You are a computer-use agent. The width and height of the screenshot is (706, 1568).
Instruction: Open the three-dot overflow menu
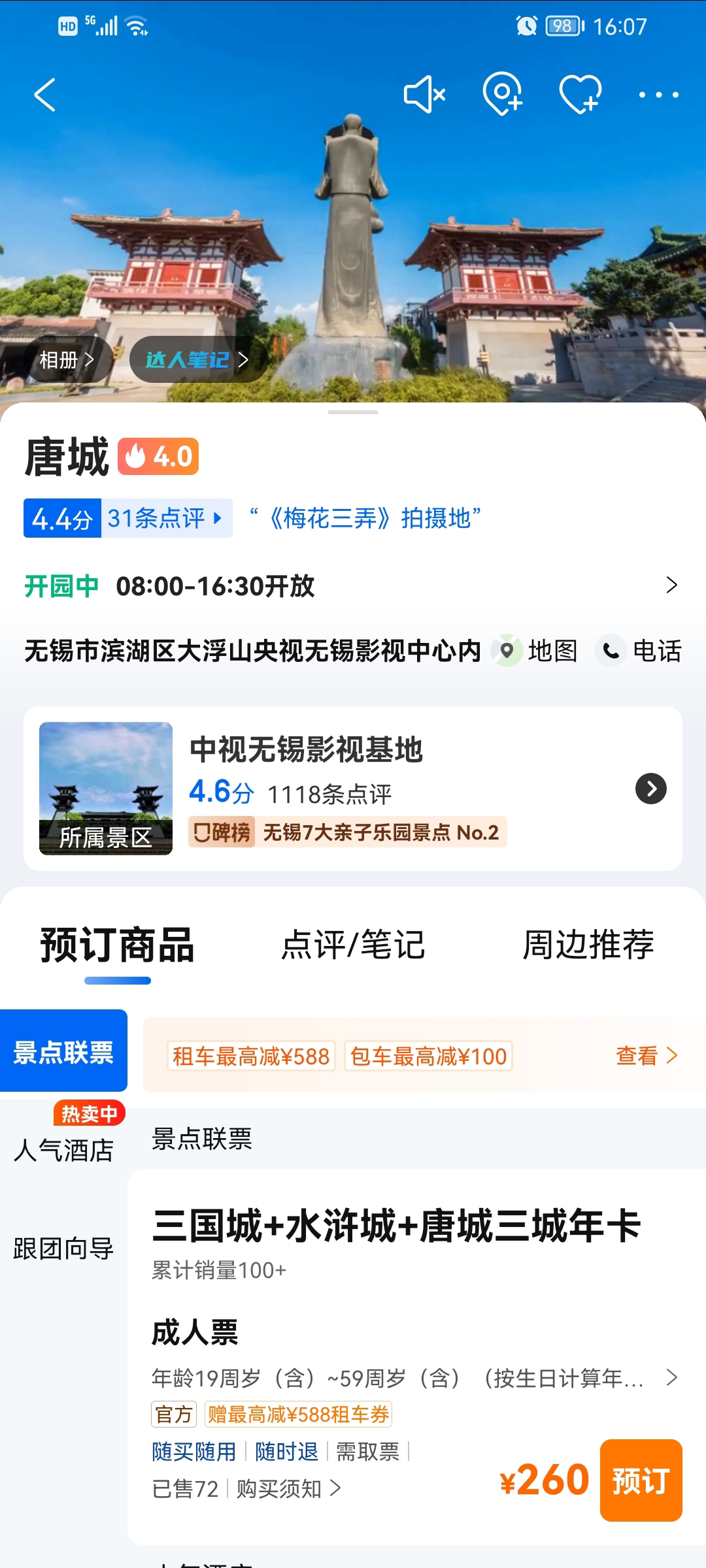pyautogui.click(x=658, y=95)
